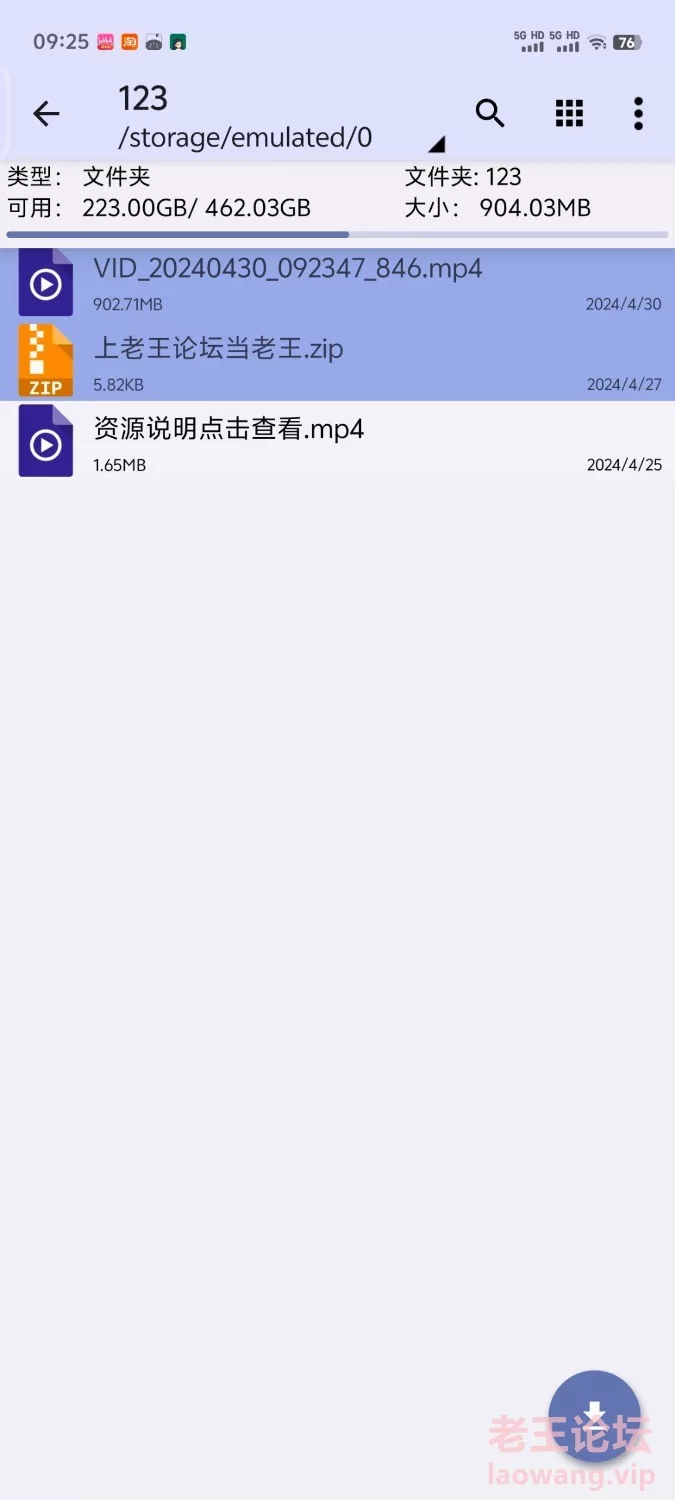Expand the /storage/emulated/0 path dropdown
Image resolution: width=675 pixels, height=1500 pixels.
coord(280,138)
